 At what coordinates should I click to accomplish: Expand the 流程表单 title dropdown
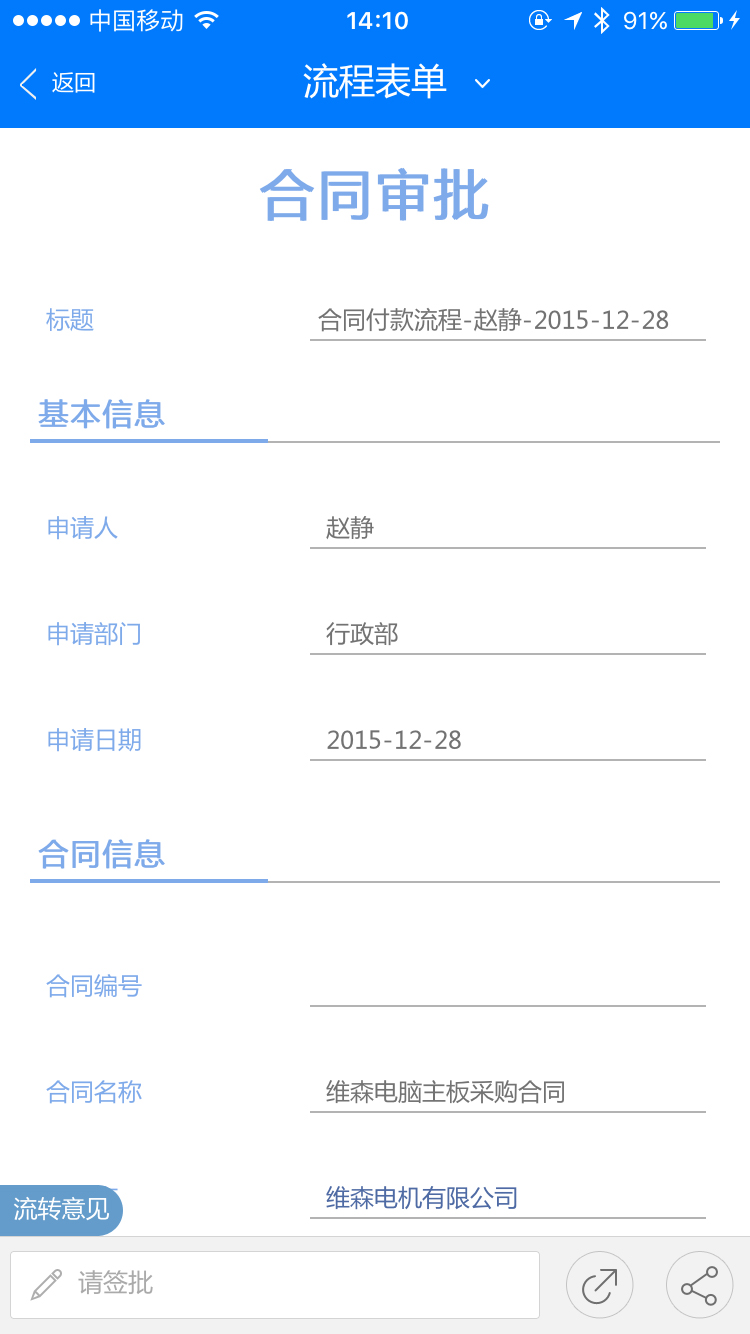click(x=482, y=83)
